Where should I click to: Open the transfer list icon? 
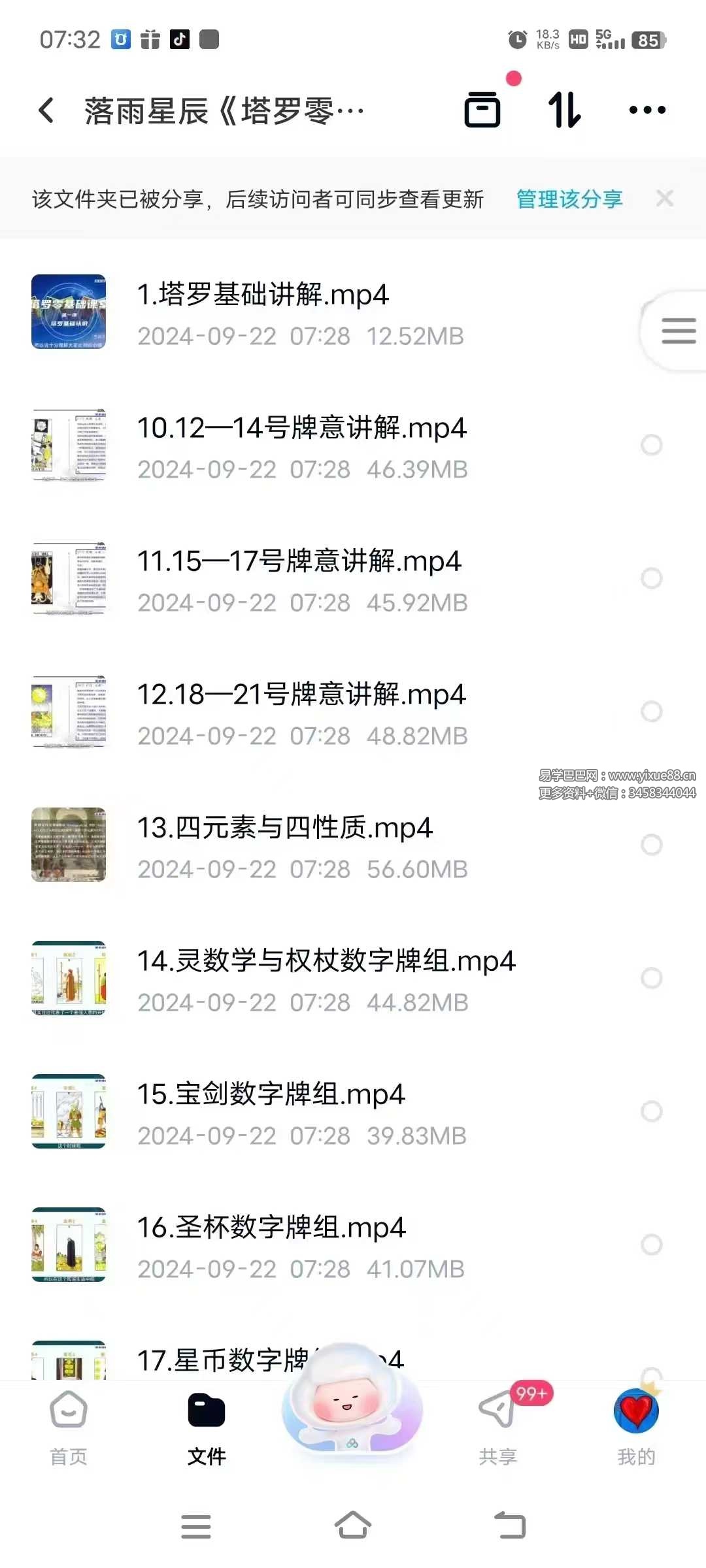click(482, 110)
